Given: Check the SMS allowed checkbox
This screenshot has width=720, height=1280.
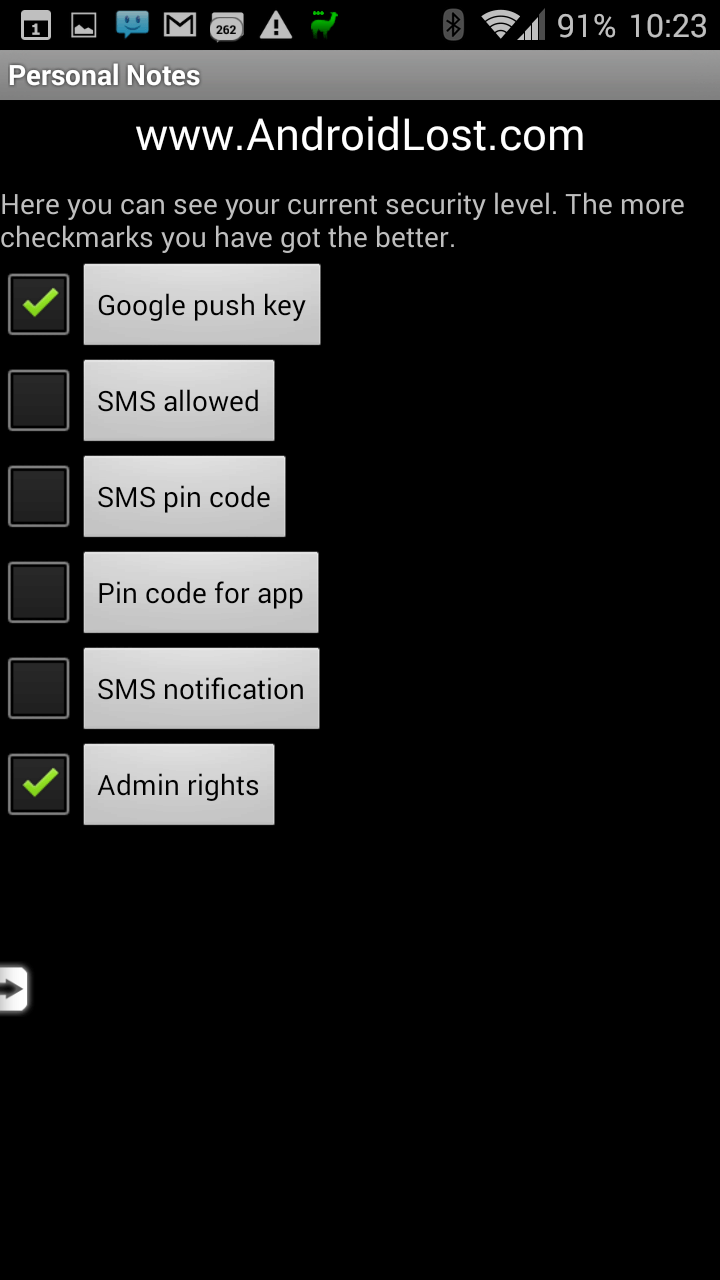Looking at the screenshot, I should pyautogui.click(x=39, y=400).
